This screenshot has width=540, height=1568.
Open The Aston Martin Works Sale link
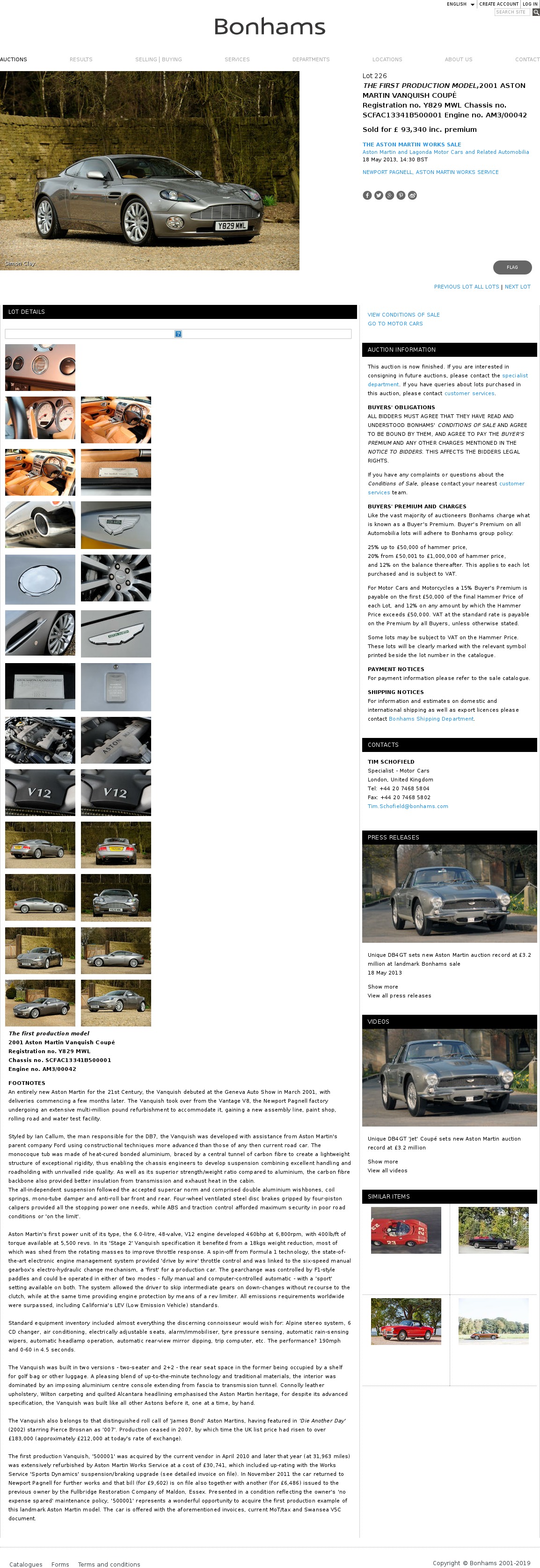click(x=411, y=145)
